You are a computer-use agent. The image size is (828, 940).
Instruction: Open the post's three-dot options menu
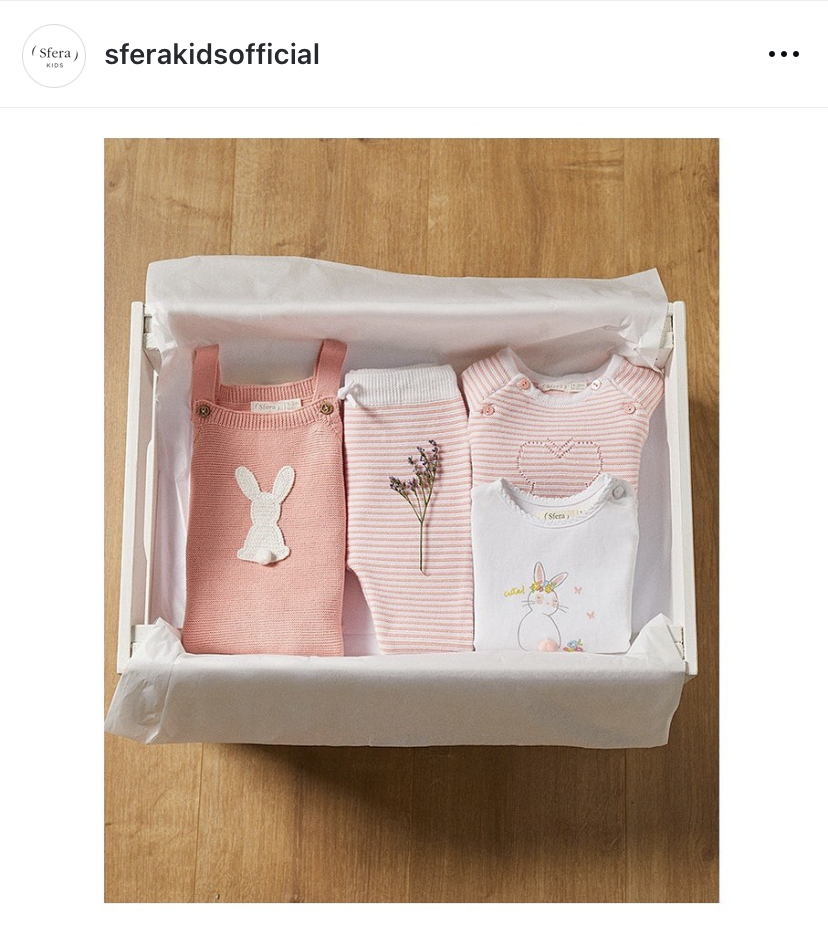[x=783, y=55]
